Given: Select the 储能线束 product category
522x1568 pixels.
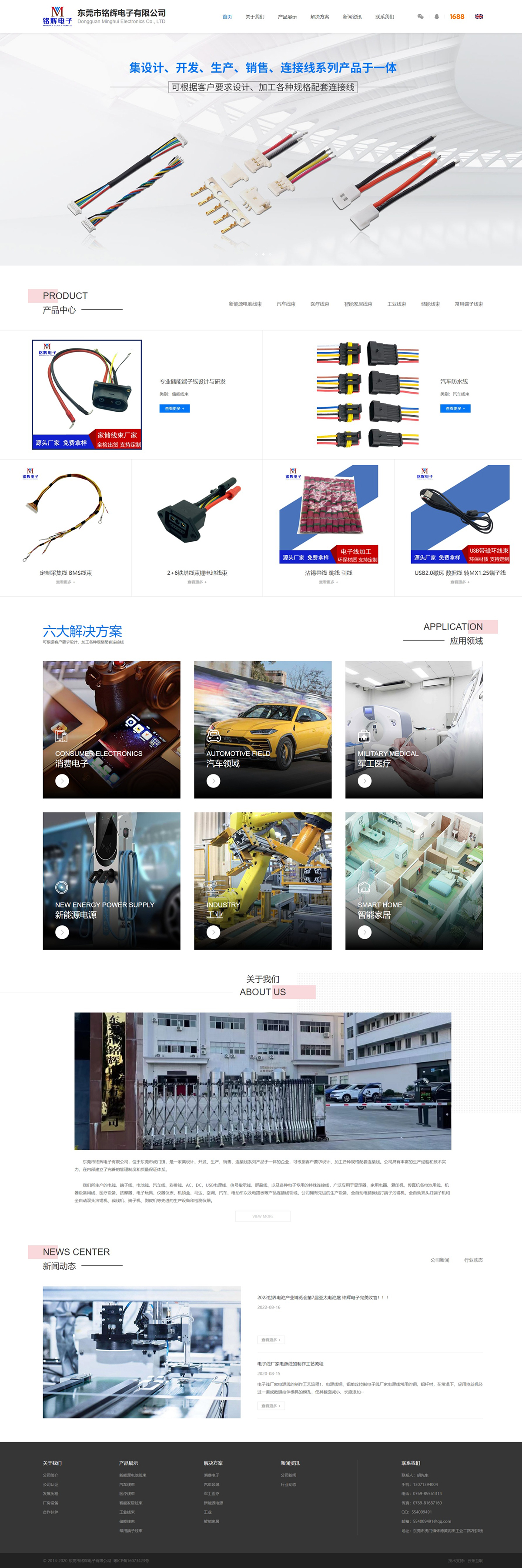Looking at the screenshot, I should click(430, 304).
